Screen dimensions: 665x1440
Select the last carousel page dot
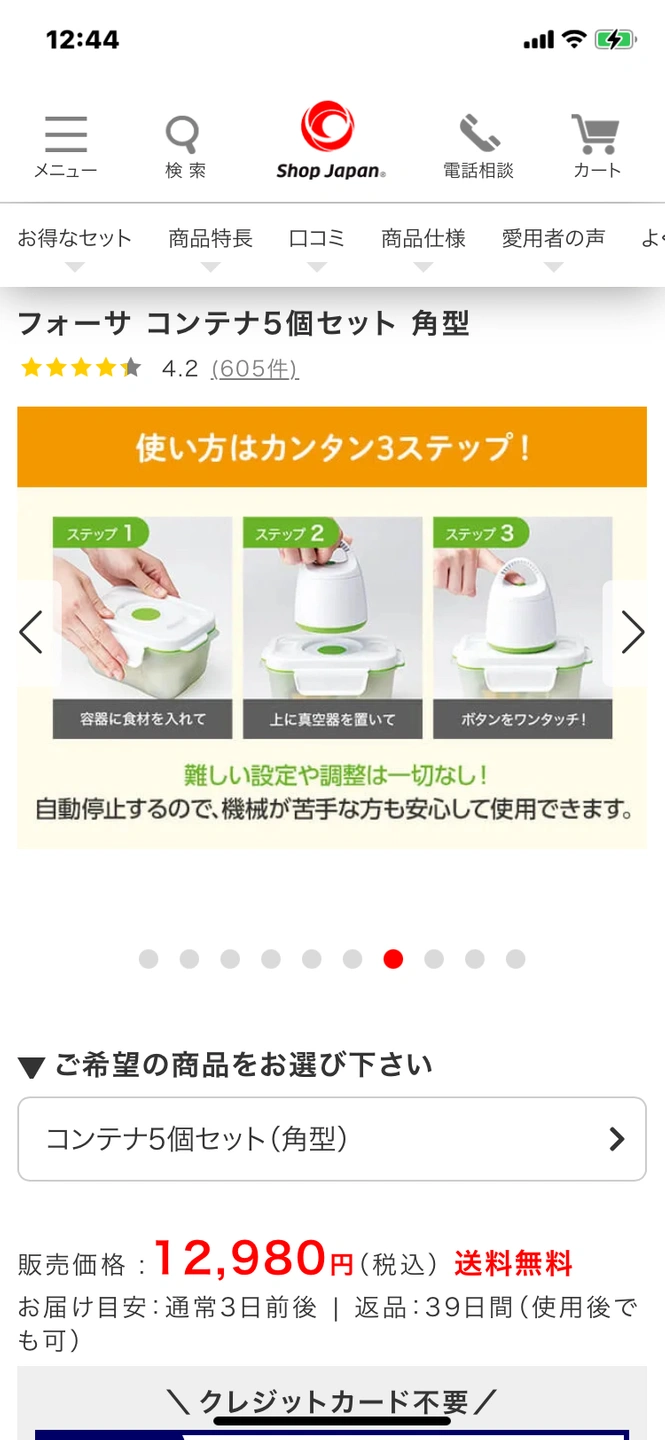click(515, 959)
